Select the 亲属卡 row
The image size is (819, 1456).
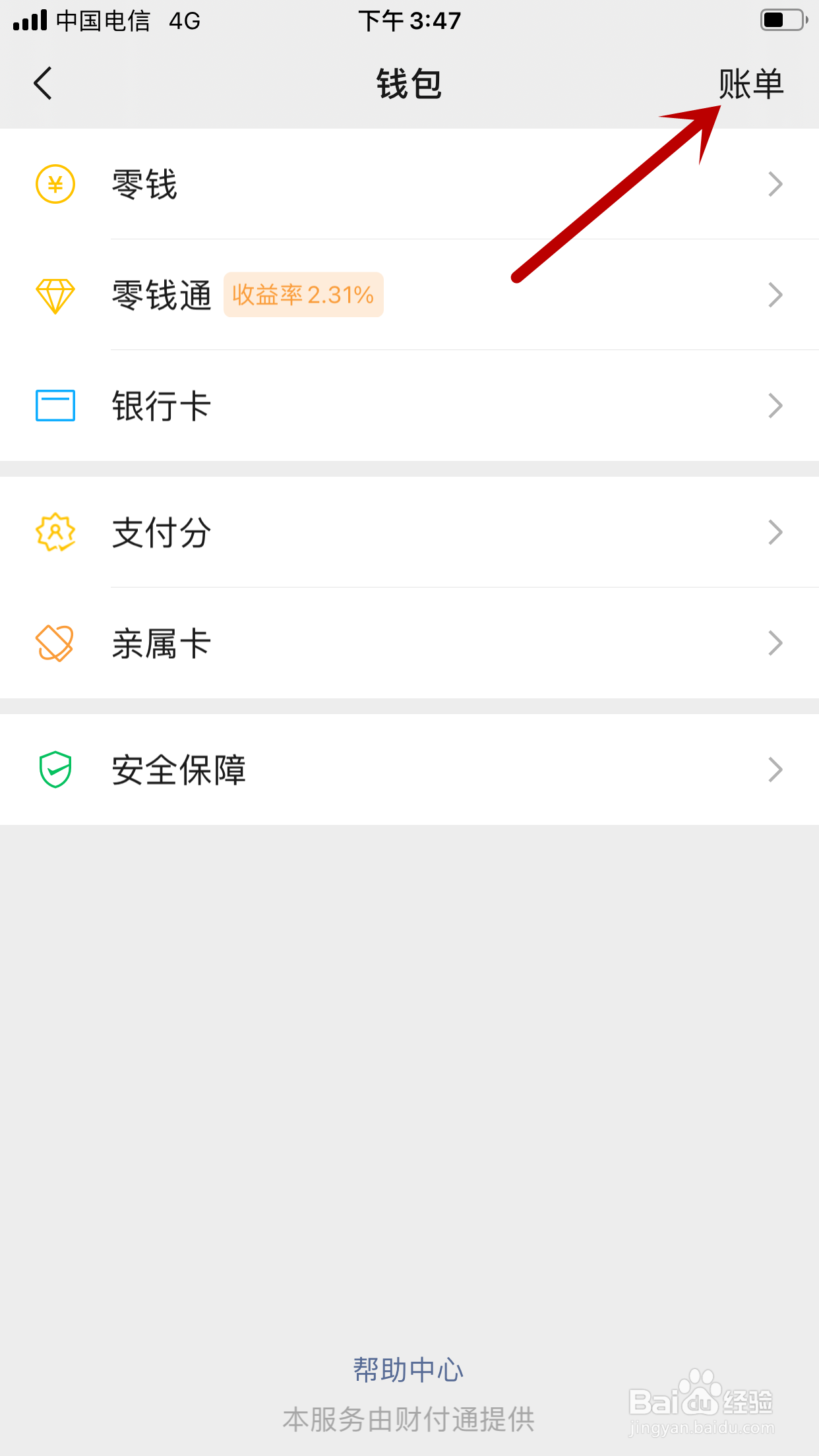[409, 643]
